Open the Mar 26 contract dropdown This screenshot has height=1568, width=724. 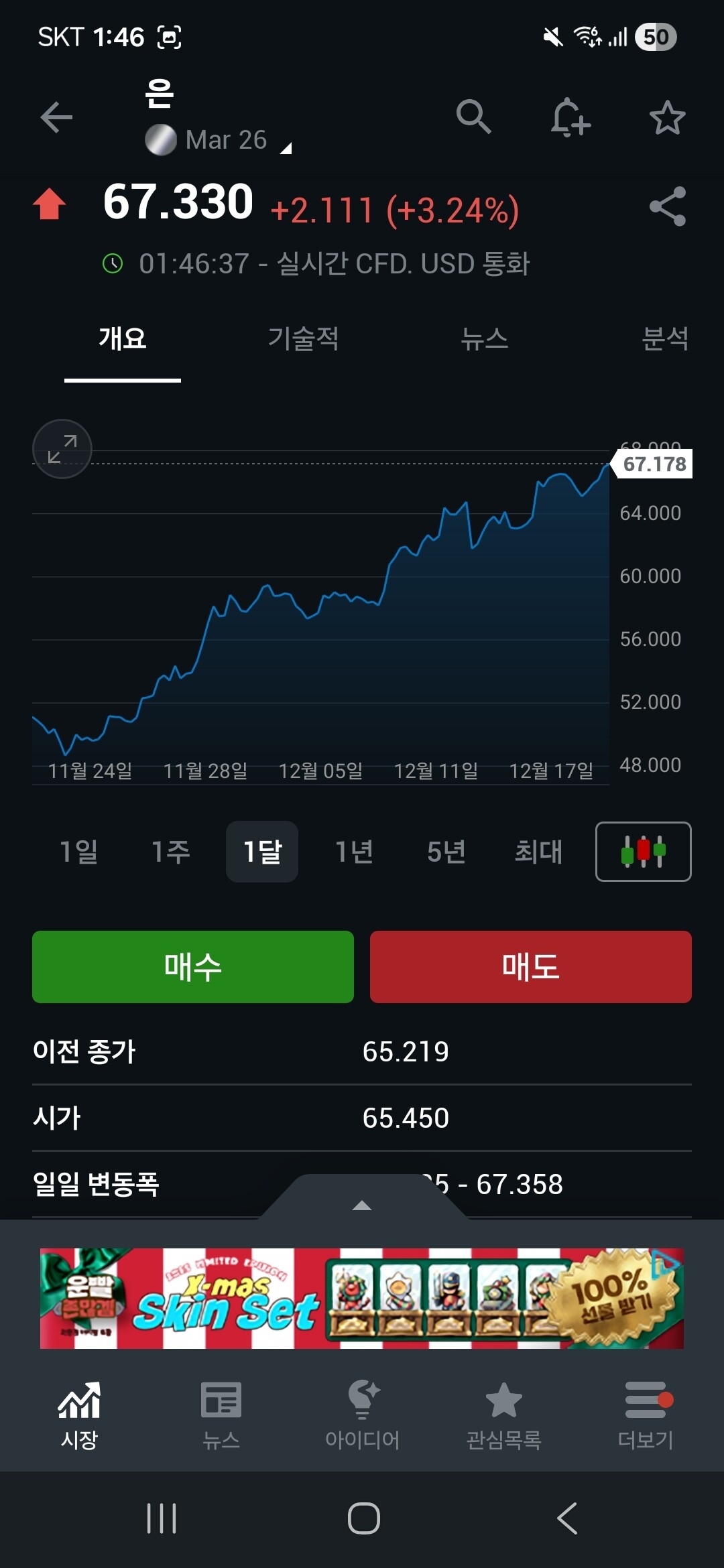coord(227,140)
